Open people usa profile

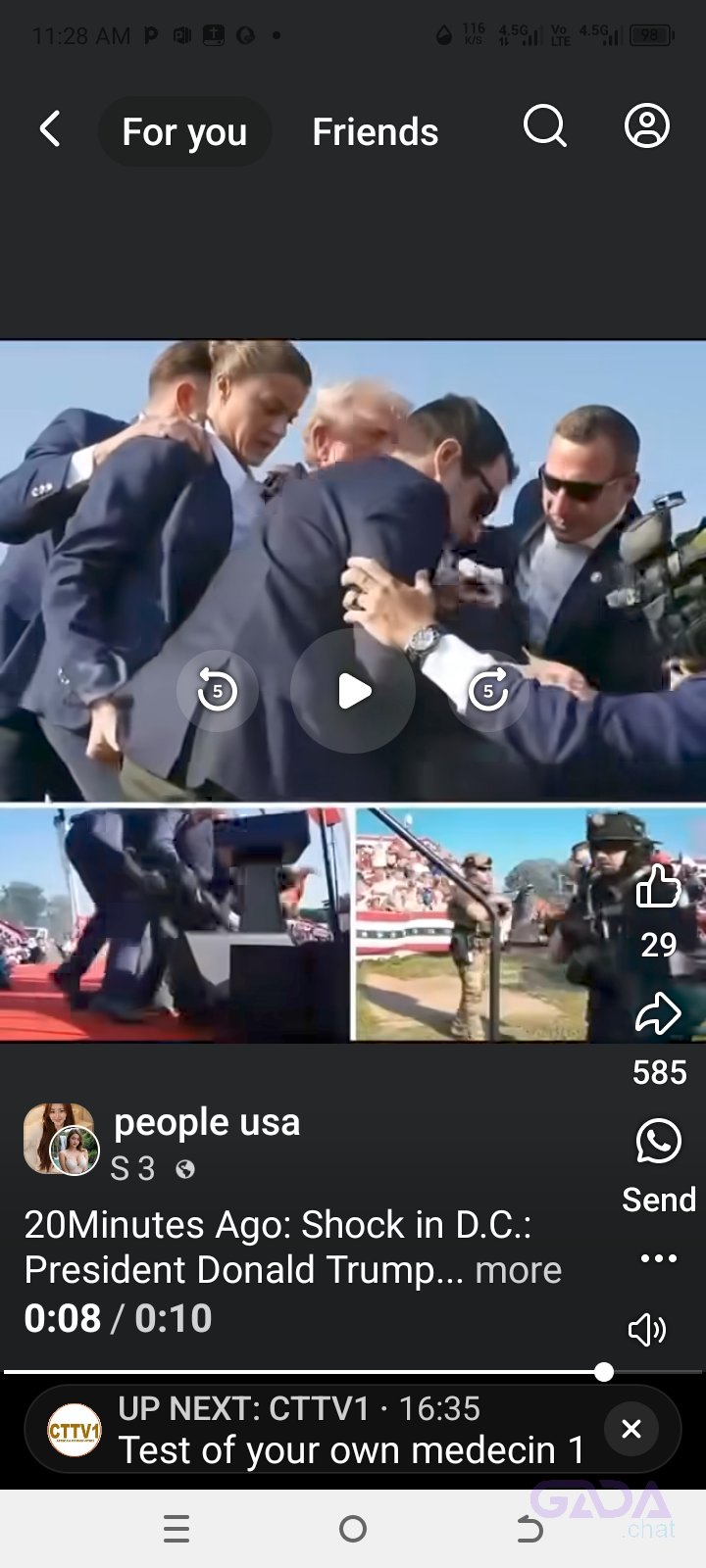pos(207,1122)
